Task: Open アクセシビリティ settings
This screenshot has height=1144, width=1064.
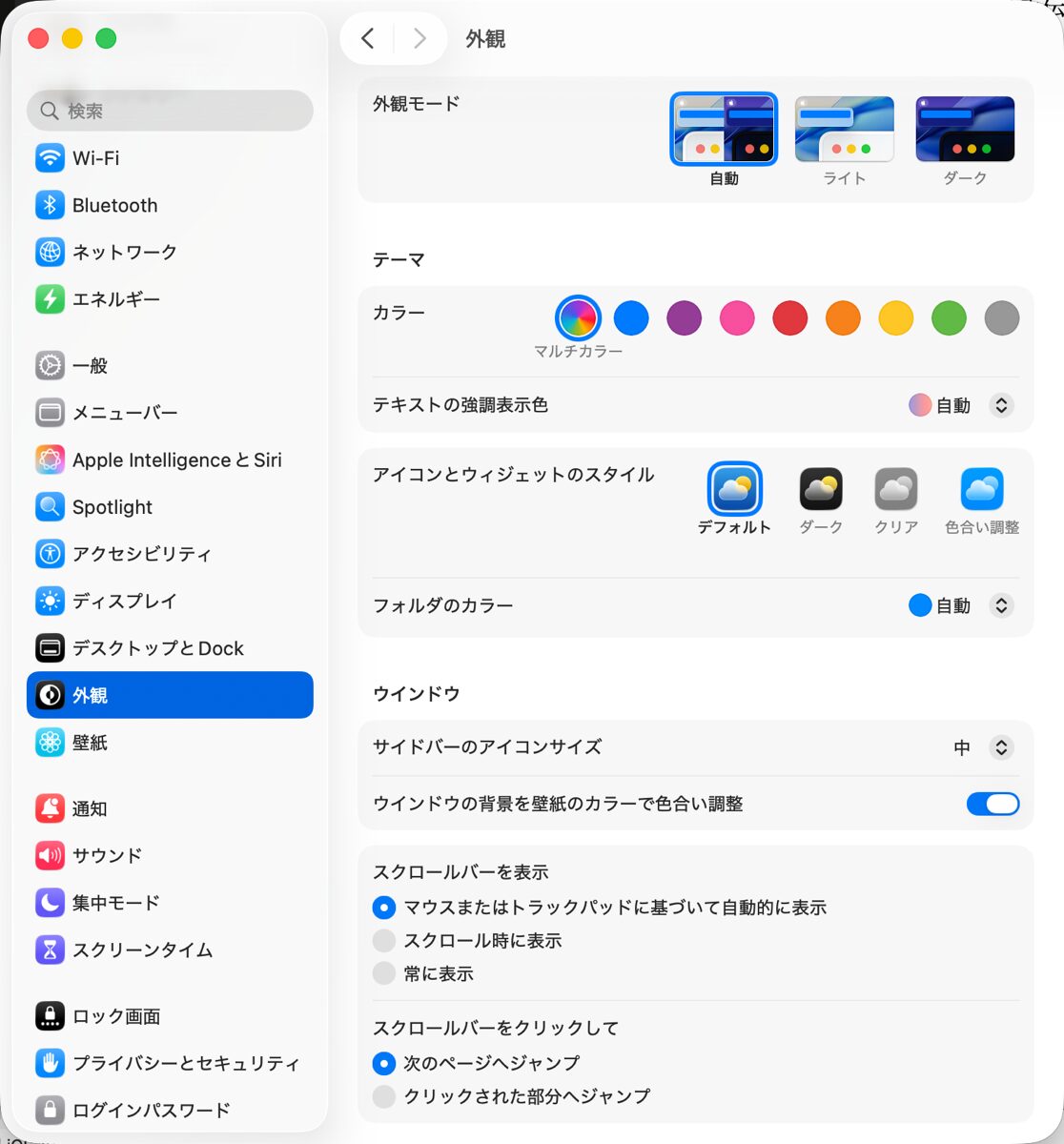Action: pos(141,554)
